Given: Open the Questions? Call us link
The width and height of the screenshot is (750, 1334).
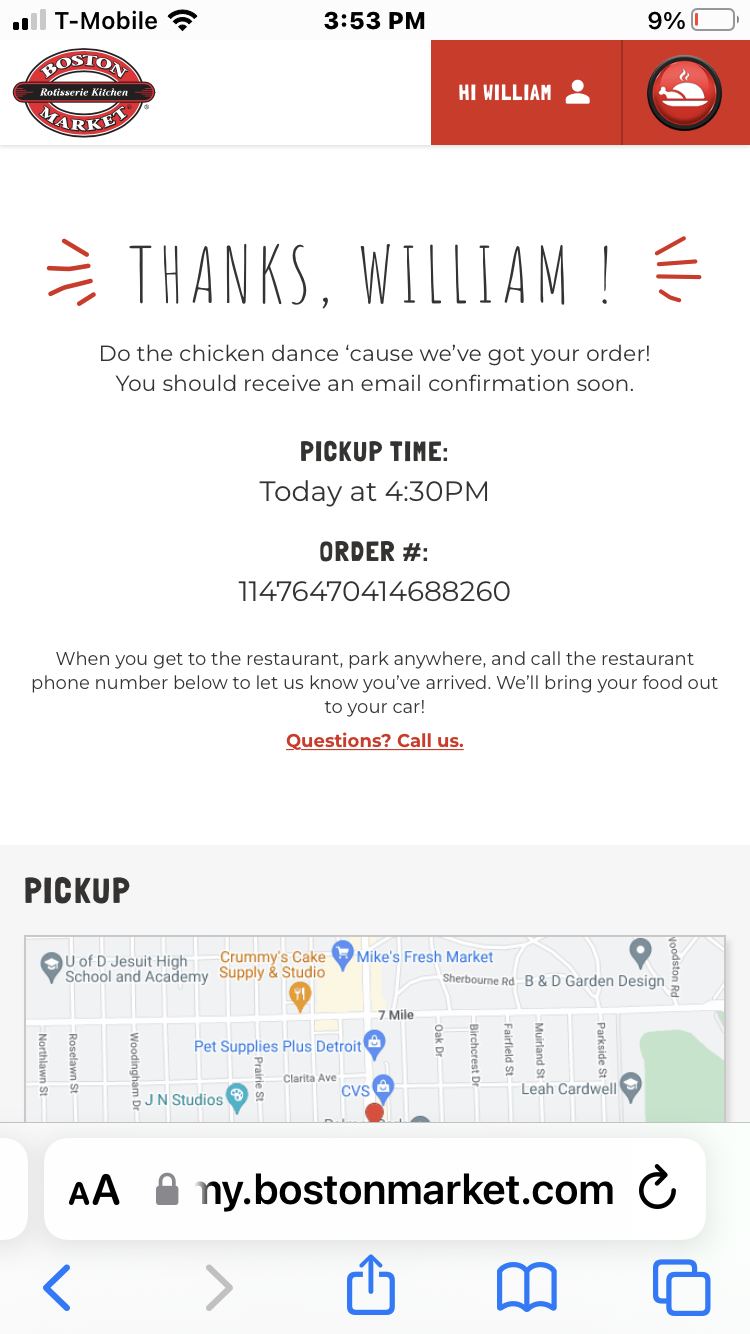Looking at the screenshot, I should 375,741.
